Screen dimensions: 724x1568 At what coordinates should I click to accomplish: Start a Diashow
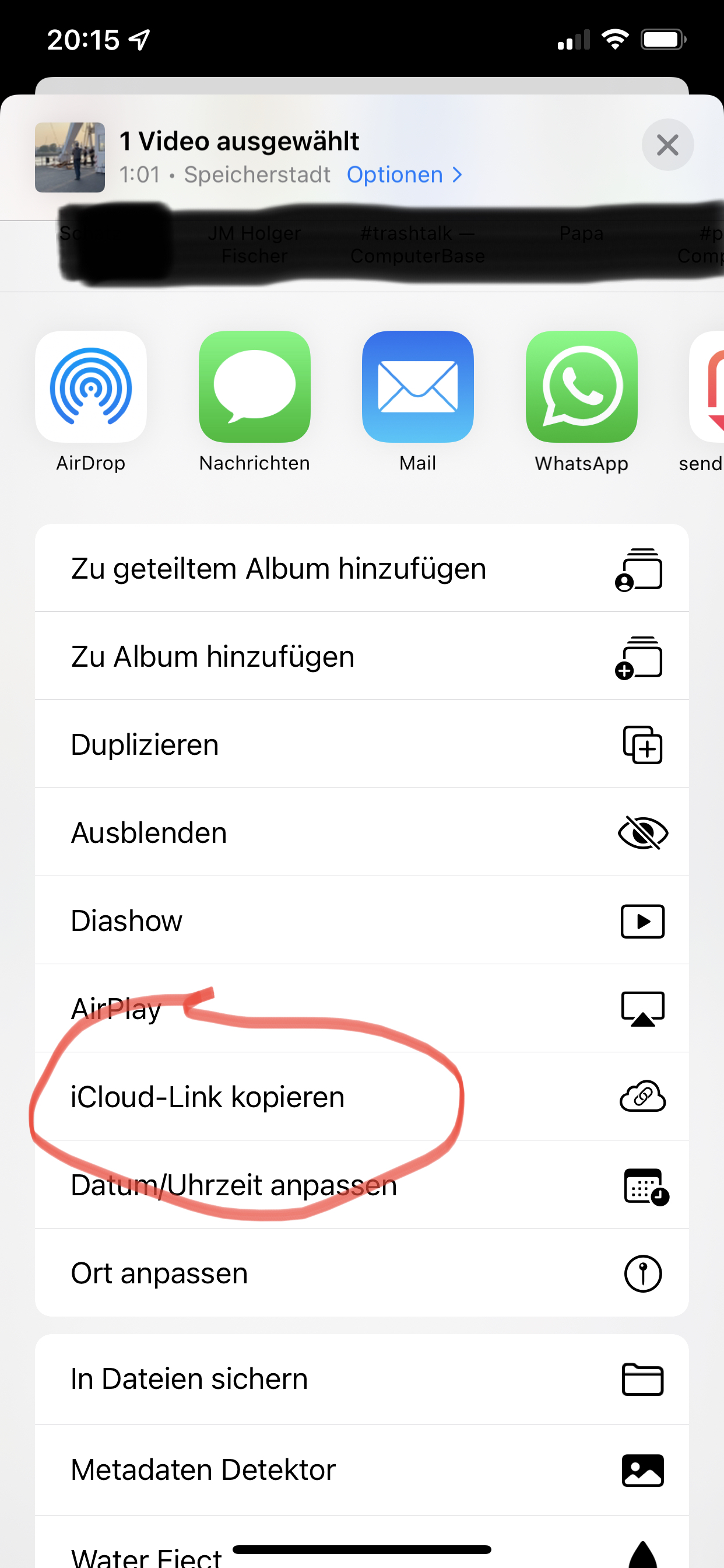pyautogui.click(x=361, y=921)
